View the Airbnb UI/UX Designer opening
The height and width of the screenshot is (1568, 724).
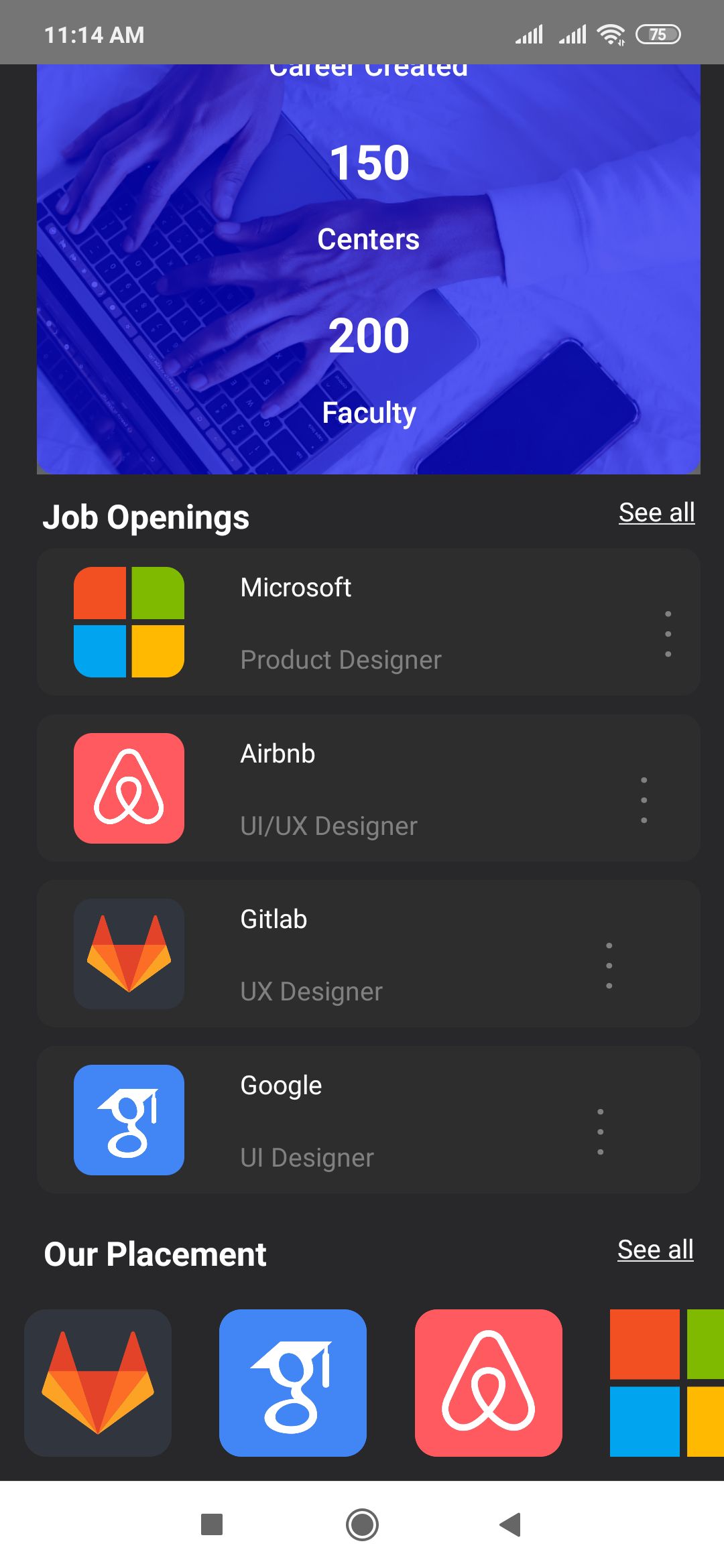pyautogui.click(x=328, y=789)
